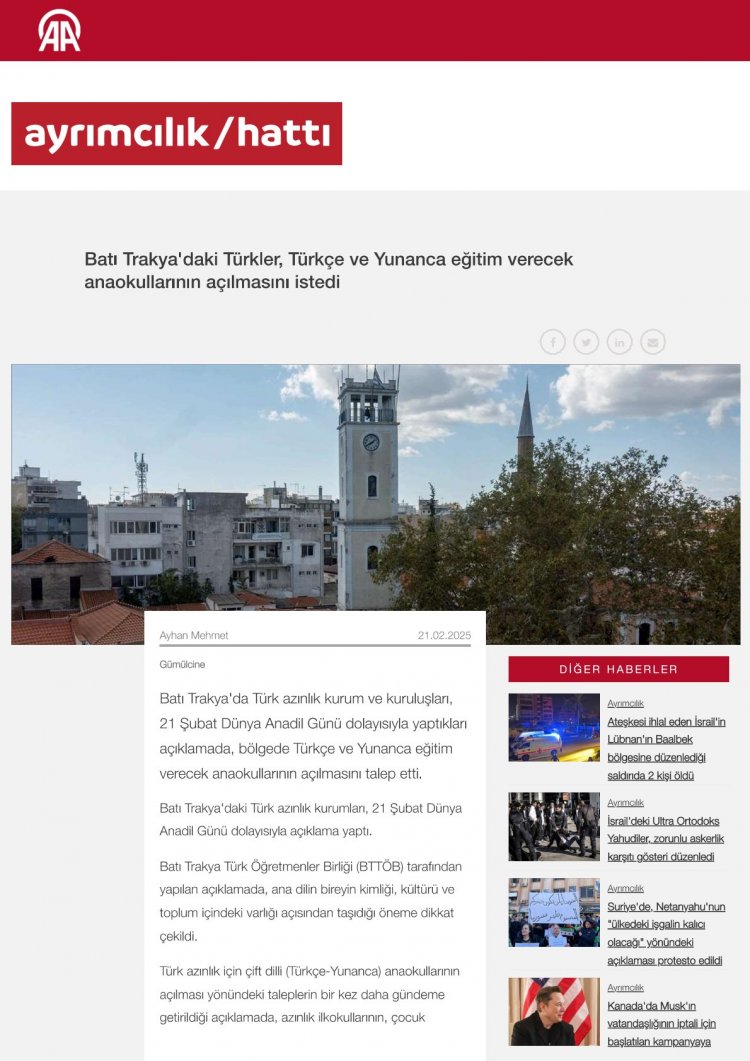The width and height of the screenshot is (750, 1061).
Task: Open the Syria protest banner photo thumbnail
Action: click(554, 912)
